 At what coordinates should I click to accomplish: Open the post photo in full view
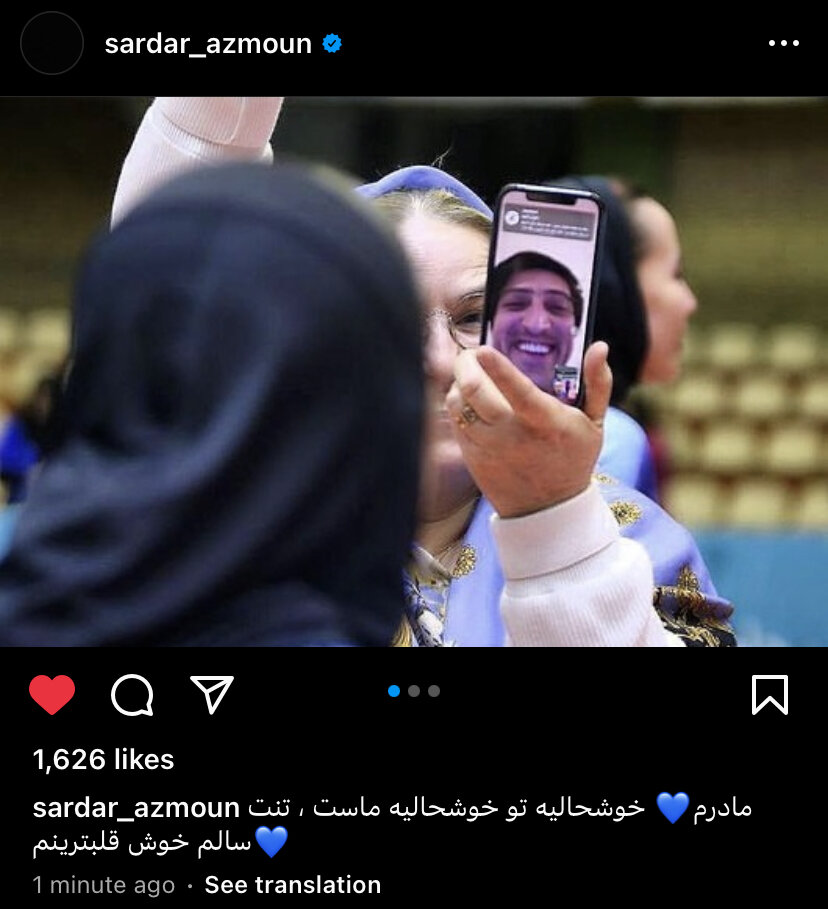(x=414, y=372)
